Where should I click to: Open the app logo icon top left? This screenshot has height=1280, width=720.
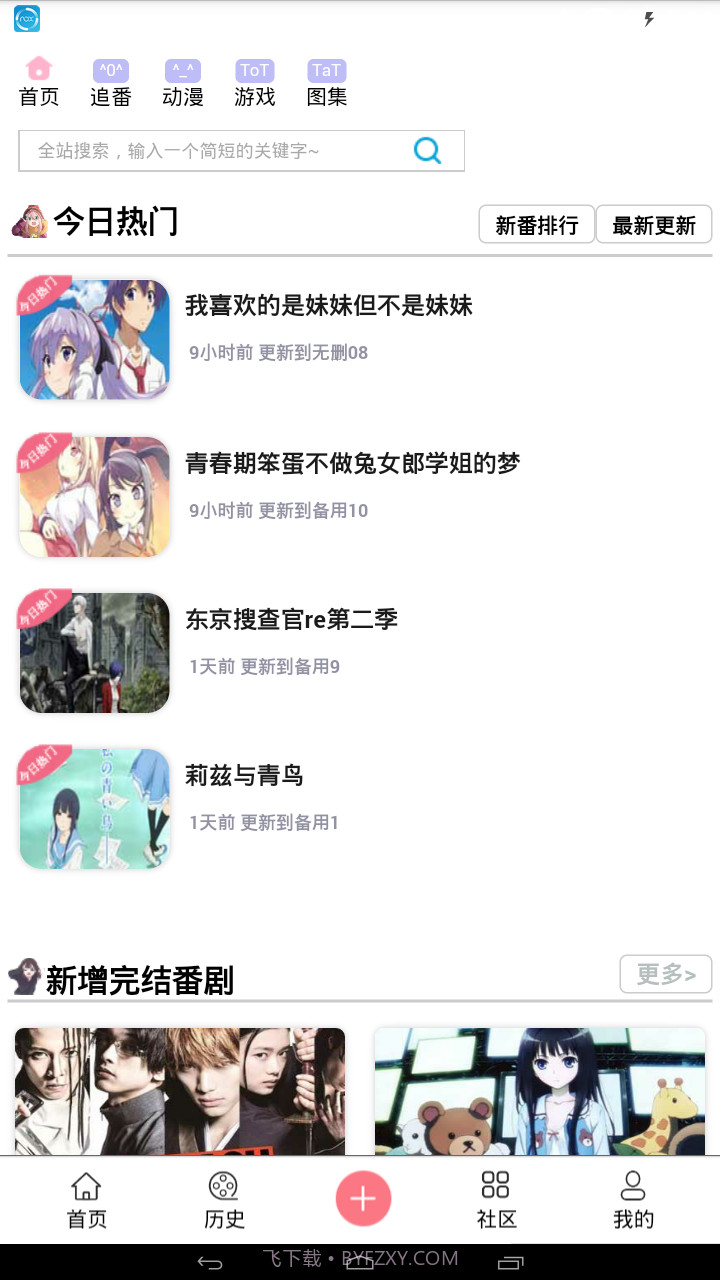(x=26, y=18)
